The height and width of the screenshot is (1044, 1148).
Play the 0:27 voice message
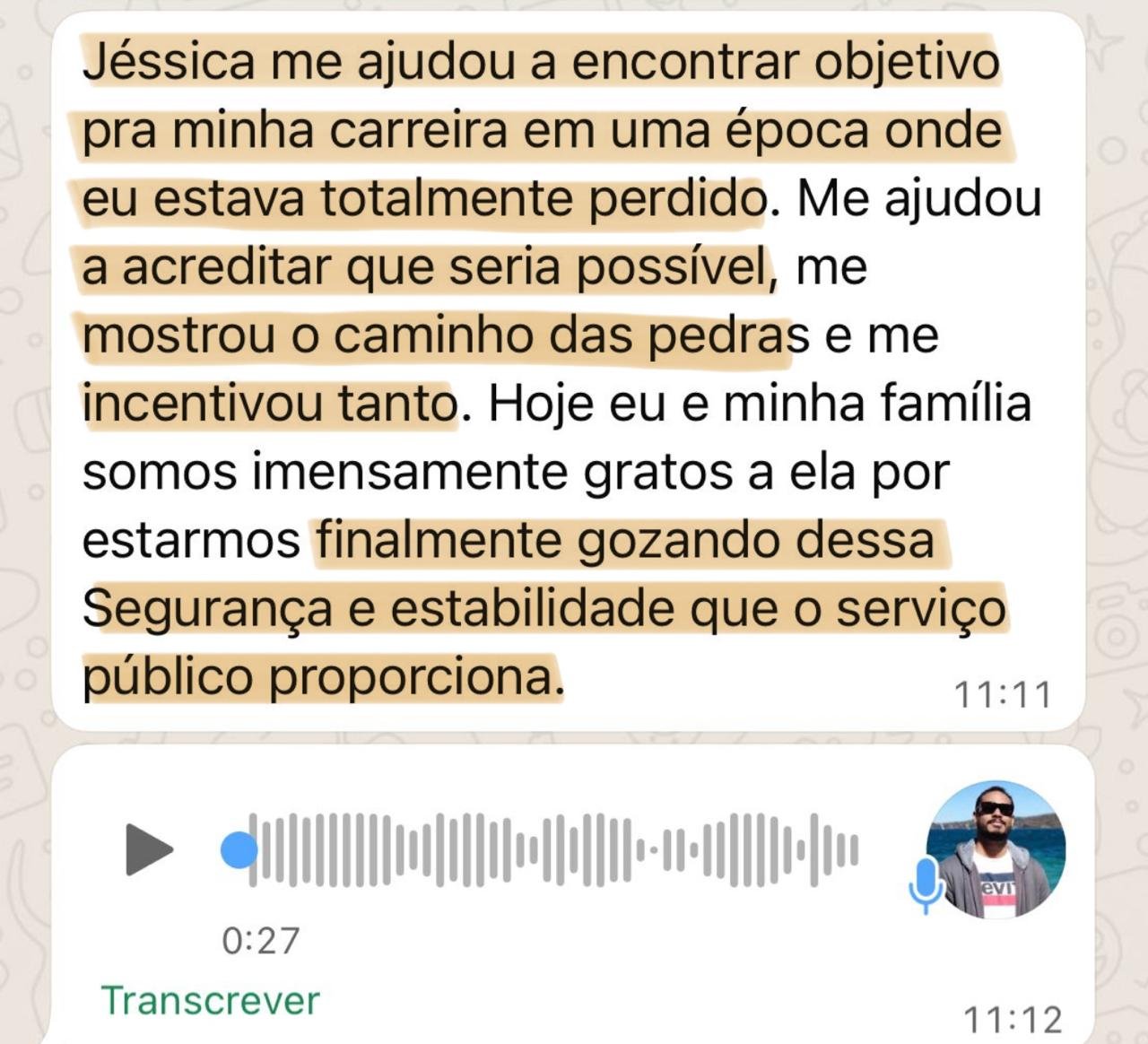(x=148, y=848)
